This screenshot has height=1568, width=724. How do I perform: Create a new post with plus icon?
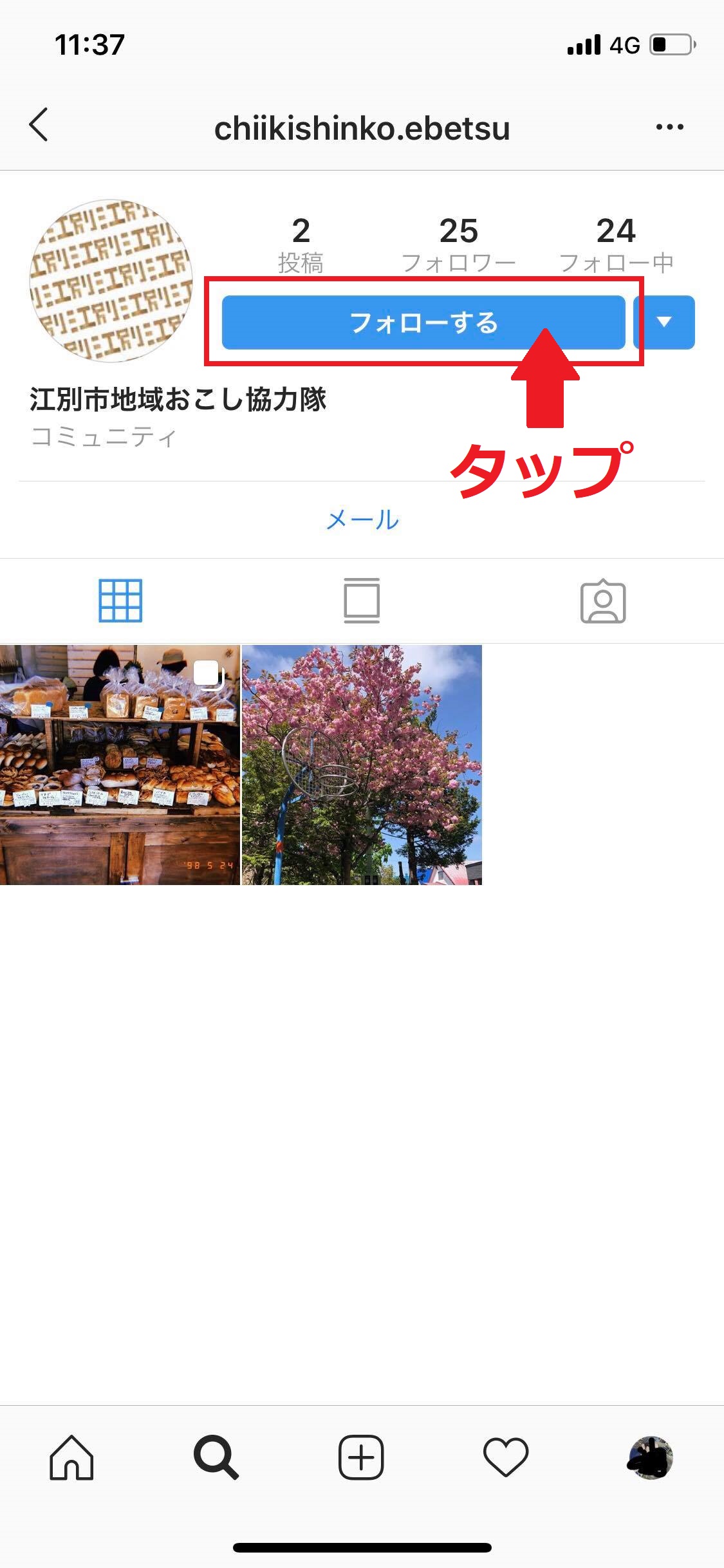click(361, 1458)
